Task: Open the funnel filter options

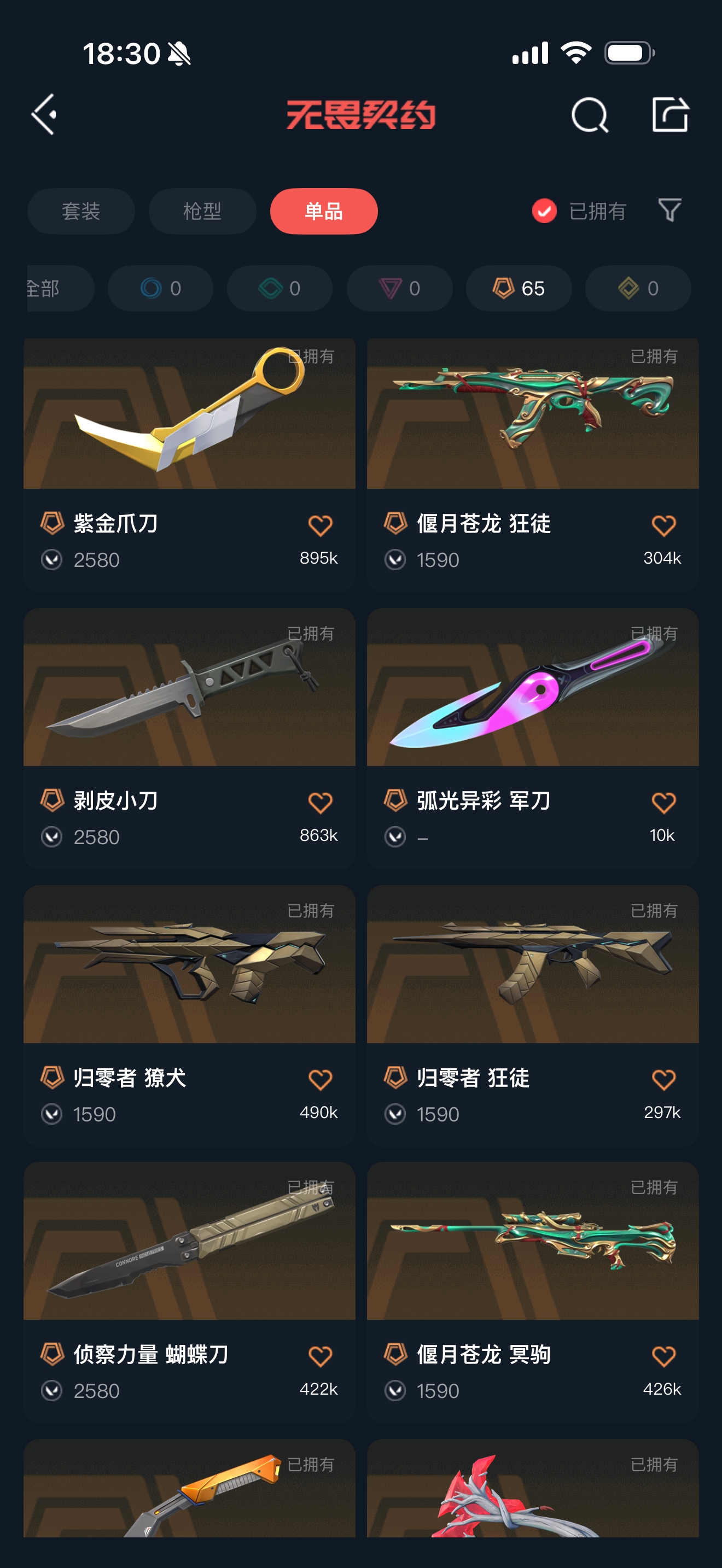Action: 669,210
